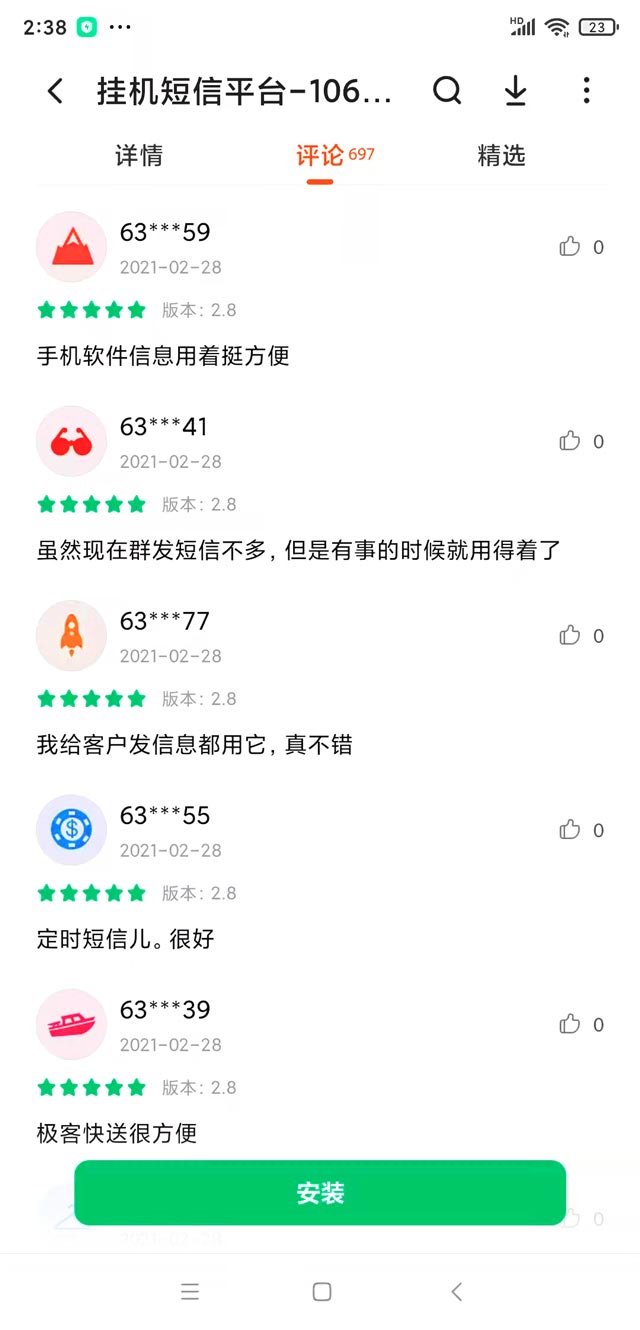Go back using the top-left arrow
Image resolution: width=640 pixels, height=1330 pixels.
[56, 92]
